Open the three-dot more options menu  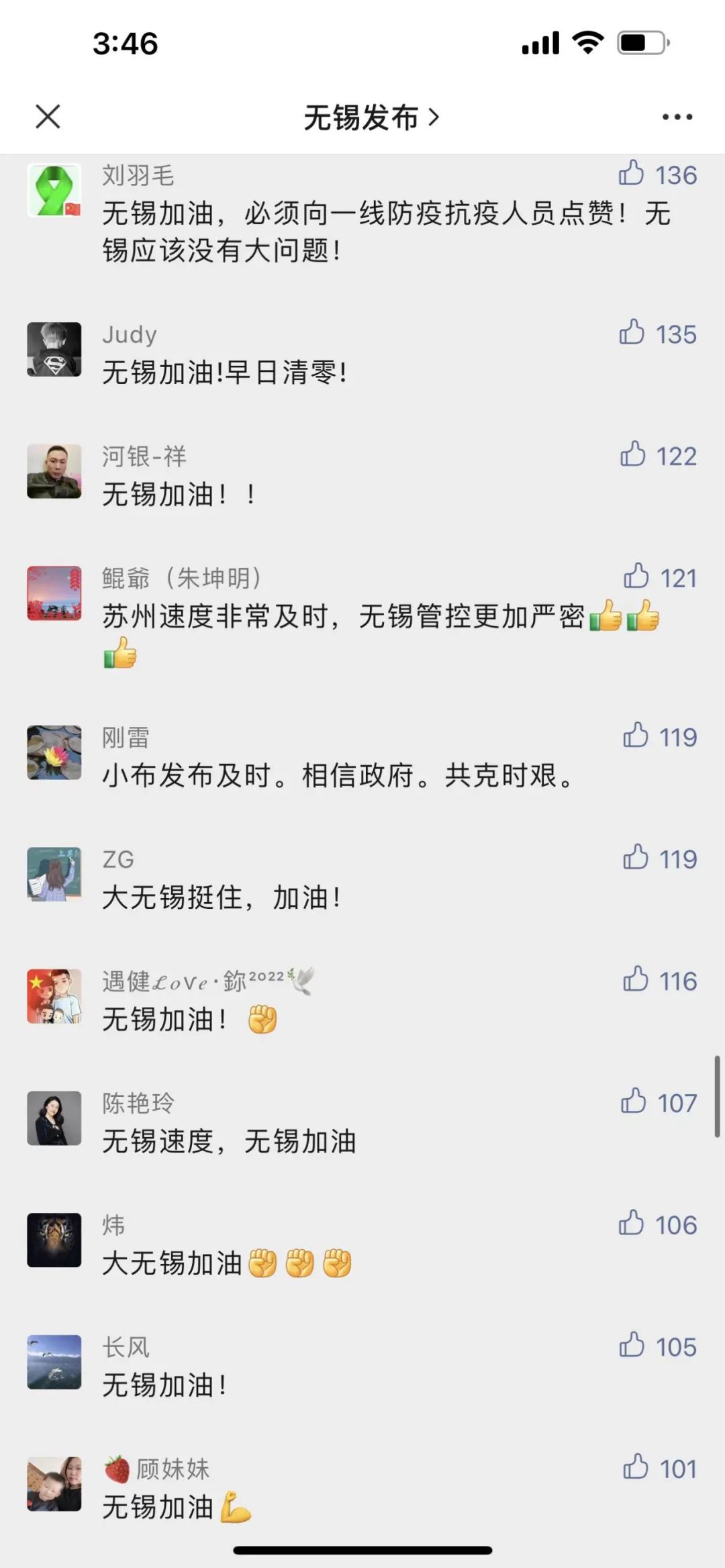677,117
